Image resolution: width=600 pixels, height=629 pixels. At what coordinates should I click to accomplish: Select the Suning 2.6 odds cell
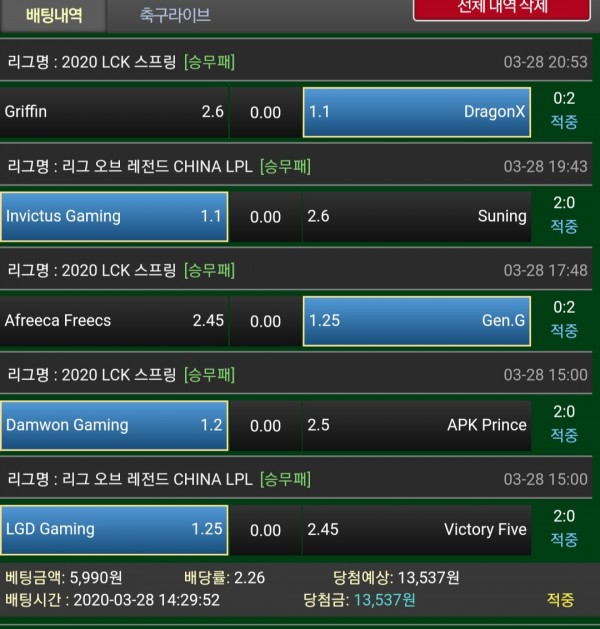pos(417,216)
